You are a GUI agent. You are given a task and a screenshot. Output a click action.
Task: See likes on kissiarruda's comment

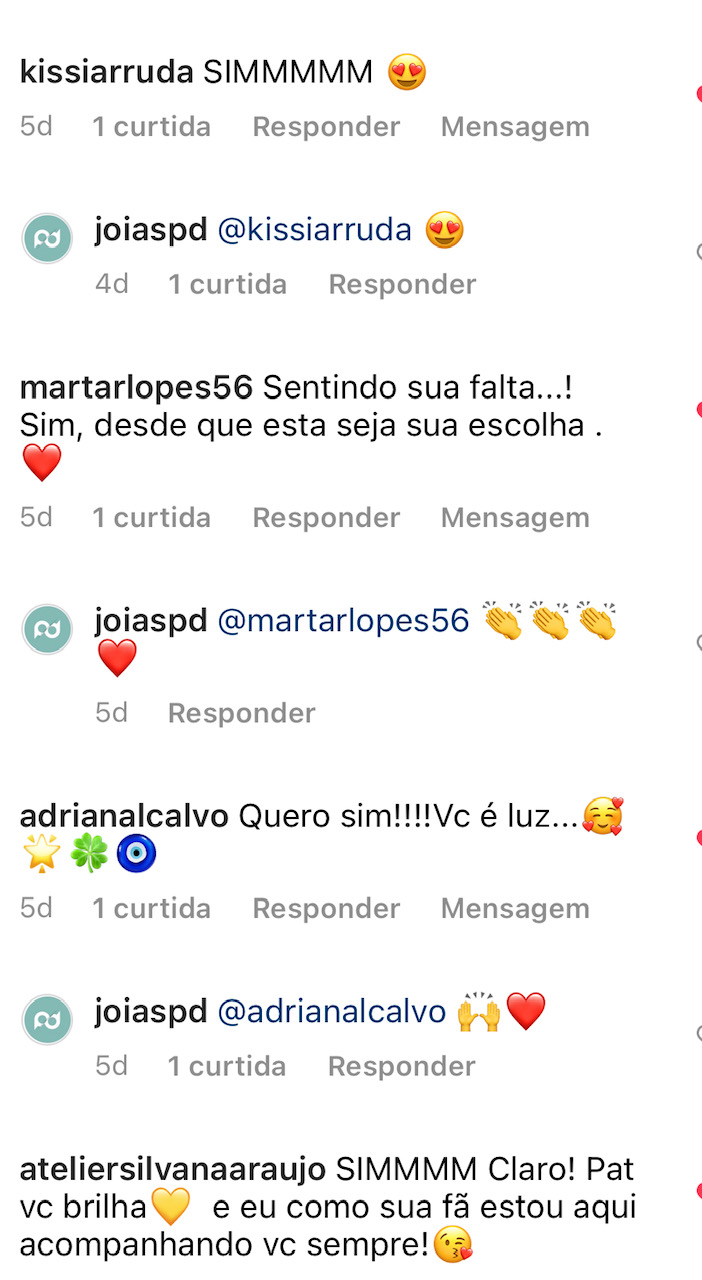click(152, 127)
